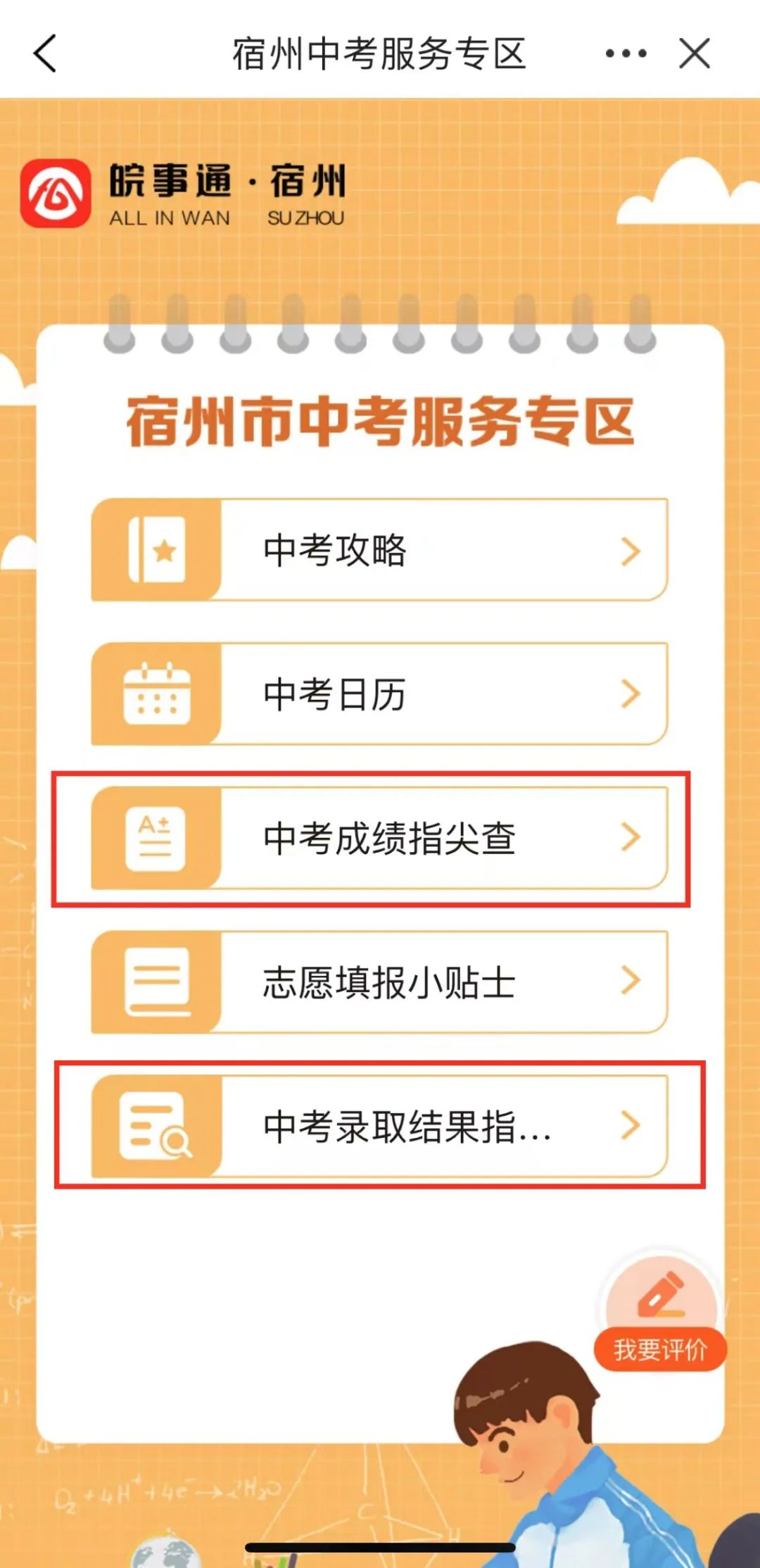Open 中考日历
Screen dimensions: 760x1568
click(x=380, y=694)
